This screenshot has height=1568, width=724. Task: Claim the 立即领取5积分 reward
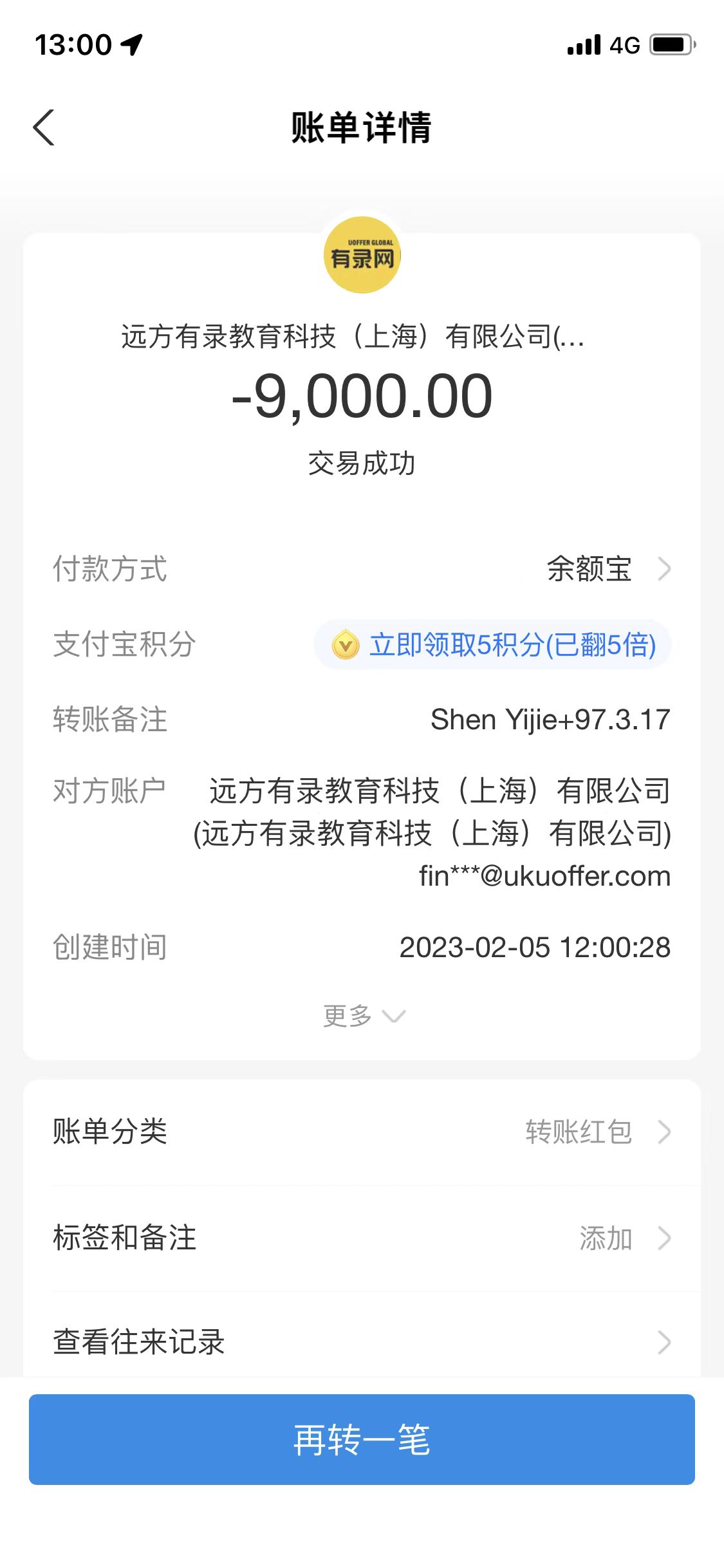pyautogui.click(x=493, y=645)
